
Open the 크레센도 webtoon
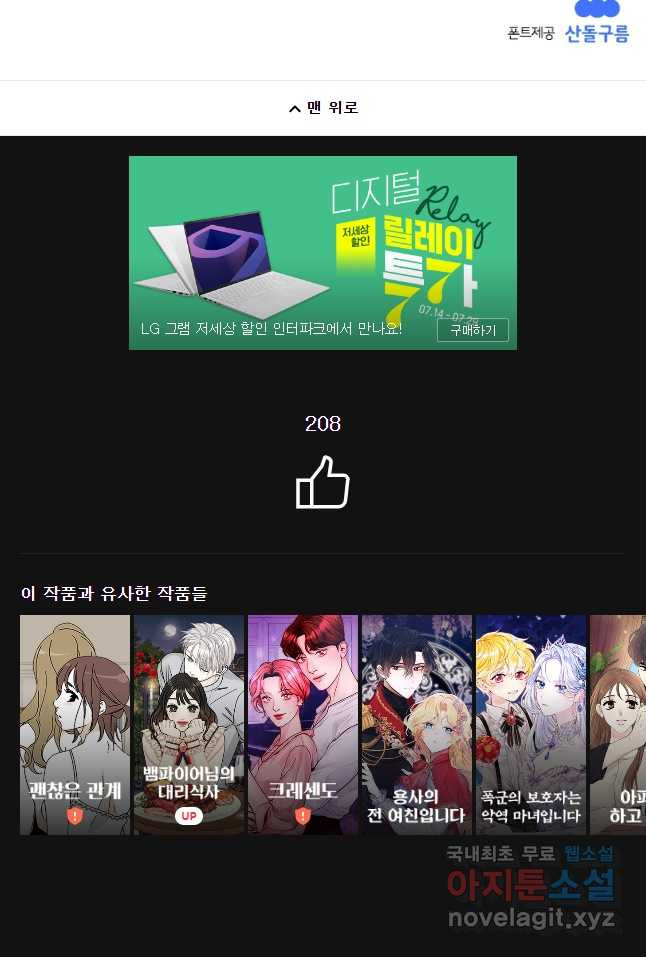(x=303, y=724)
